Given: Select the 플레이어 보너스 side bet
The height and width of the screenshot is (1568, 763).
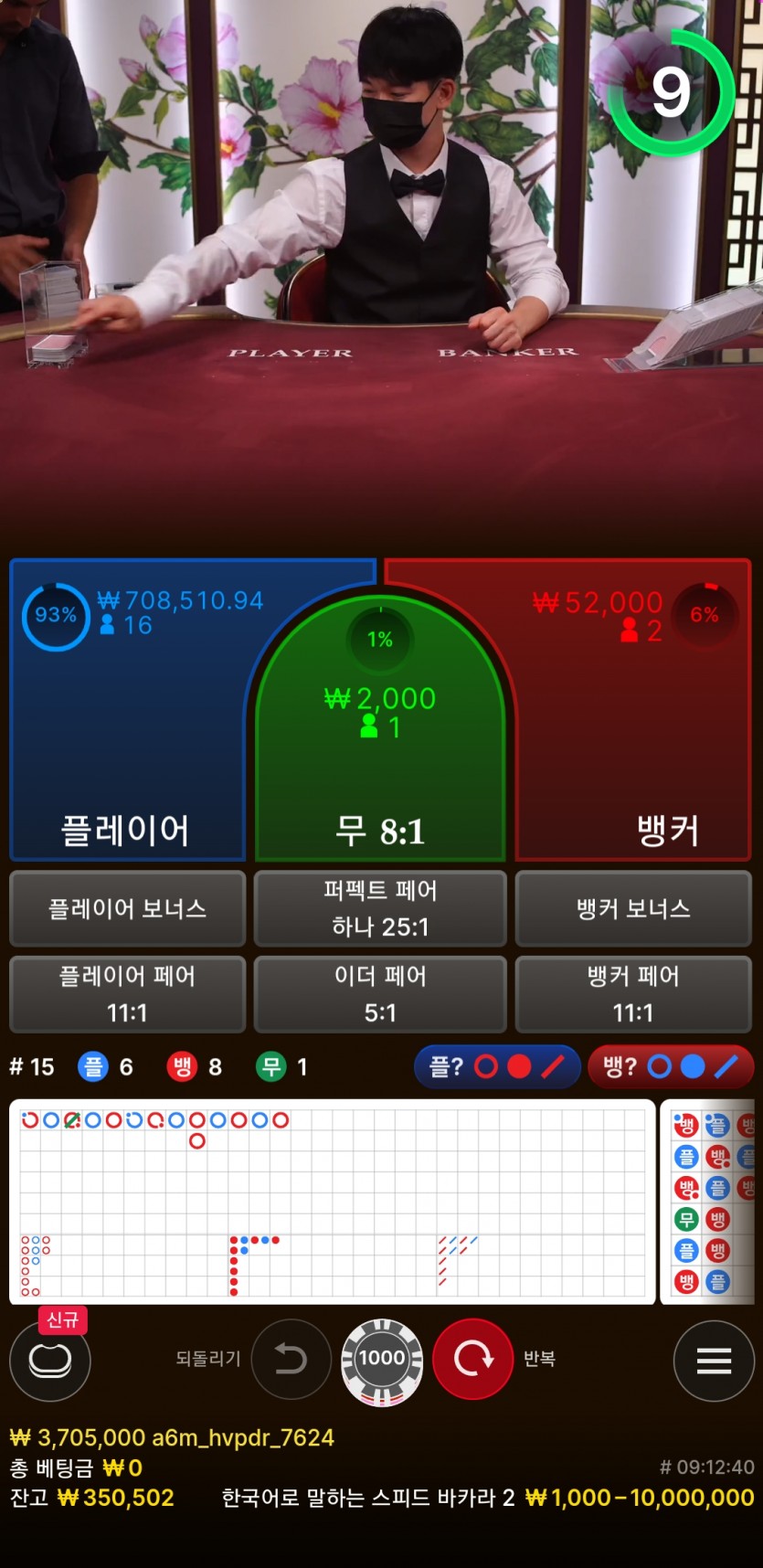Looking at the screenshot, I should [128, 908].
